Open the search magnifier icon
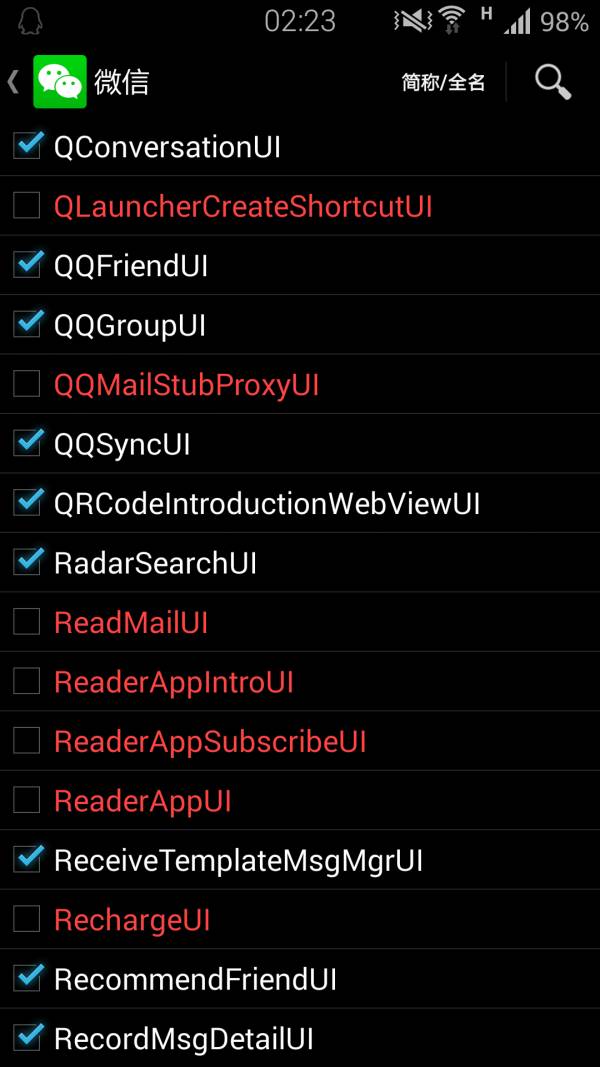 click(x=552, y=82)
